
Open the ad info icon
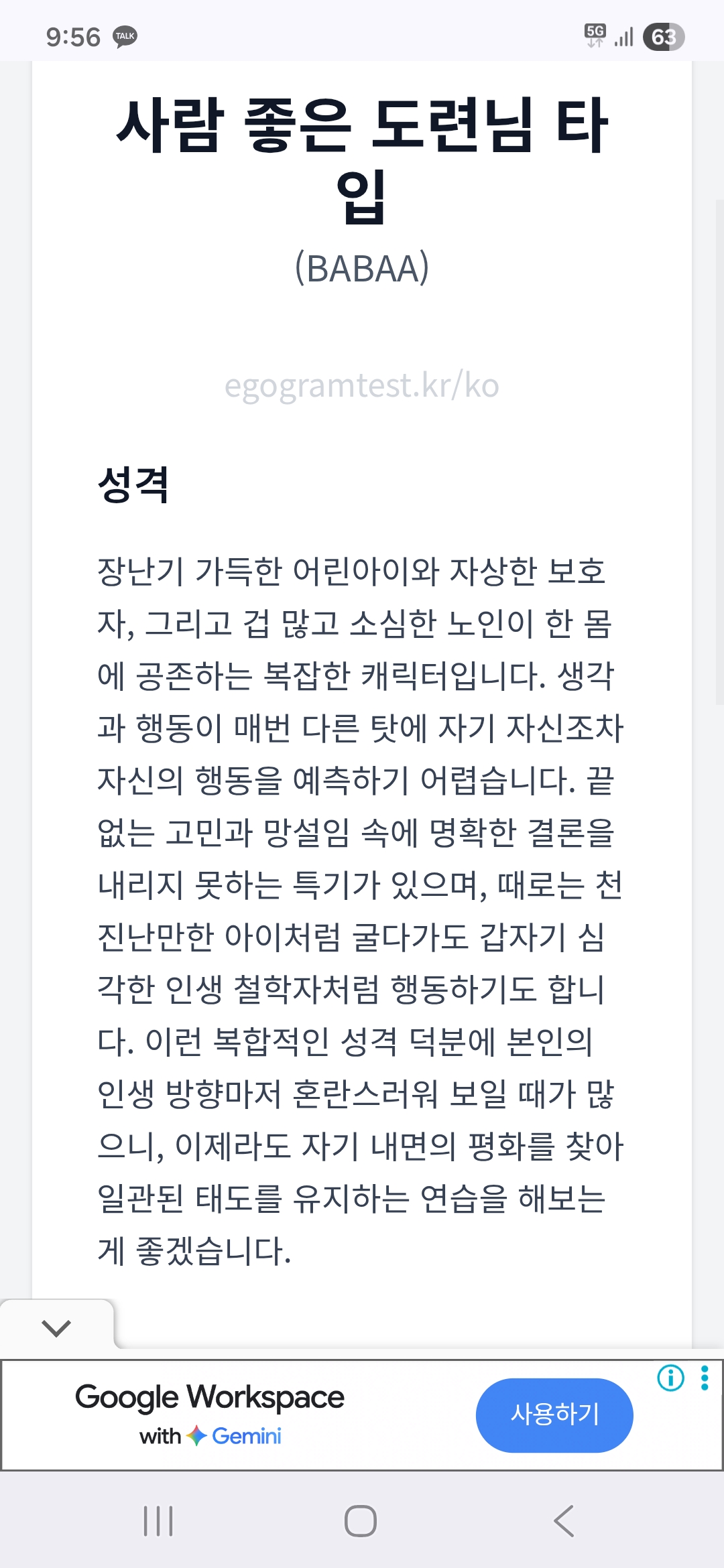[670, 1378]
